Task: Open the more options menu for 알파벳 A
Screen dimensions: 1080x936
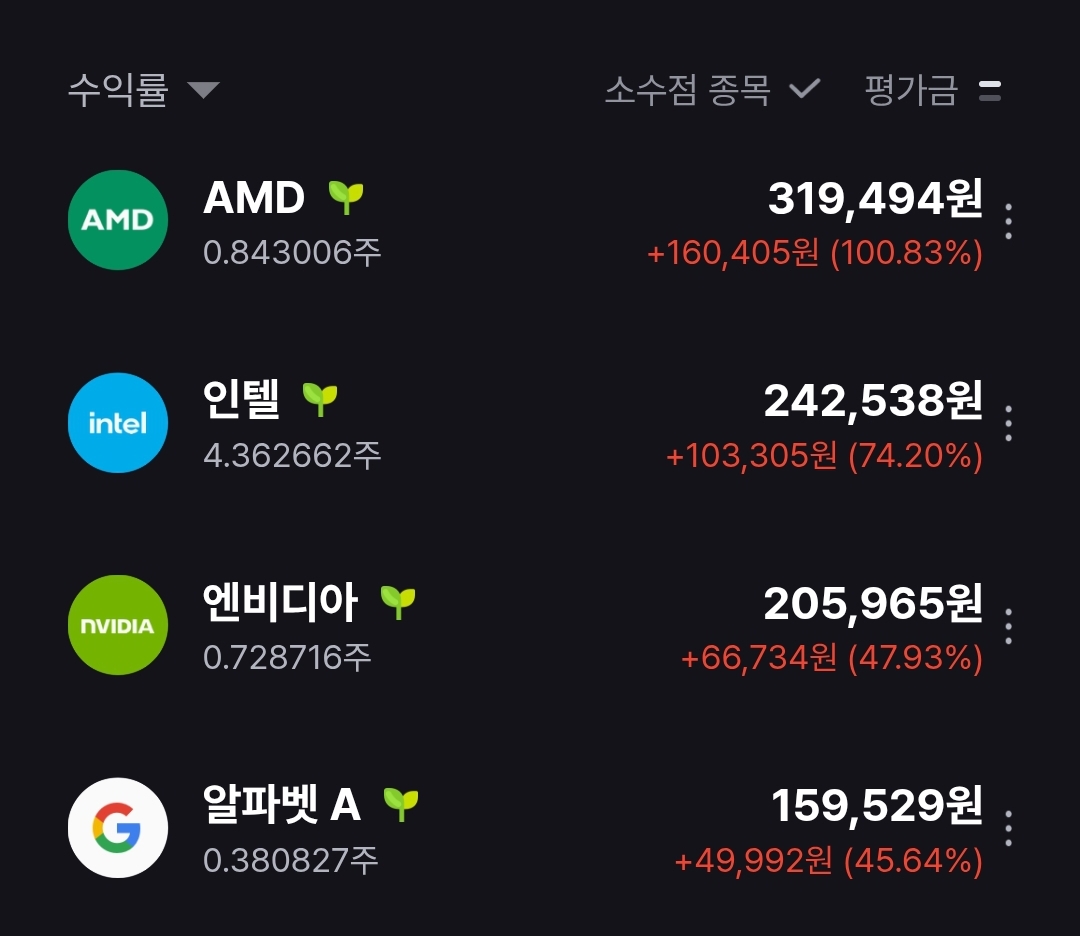Action: (x=1008, y=828)
